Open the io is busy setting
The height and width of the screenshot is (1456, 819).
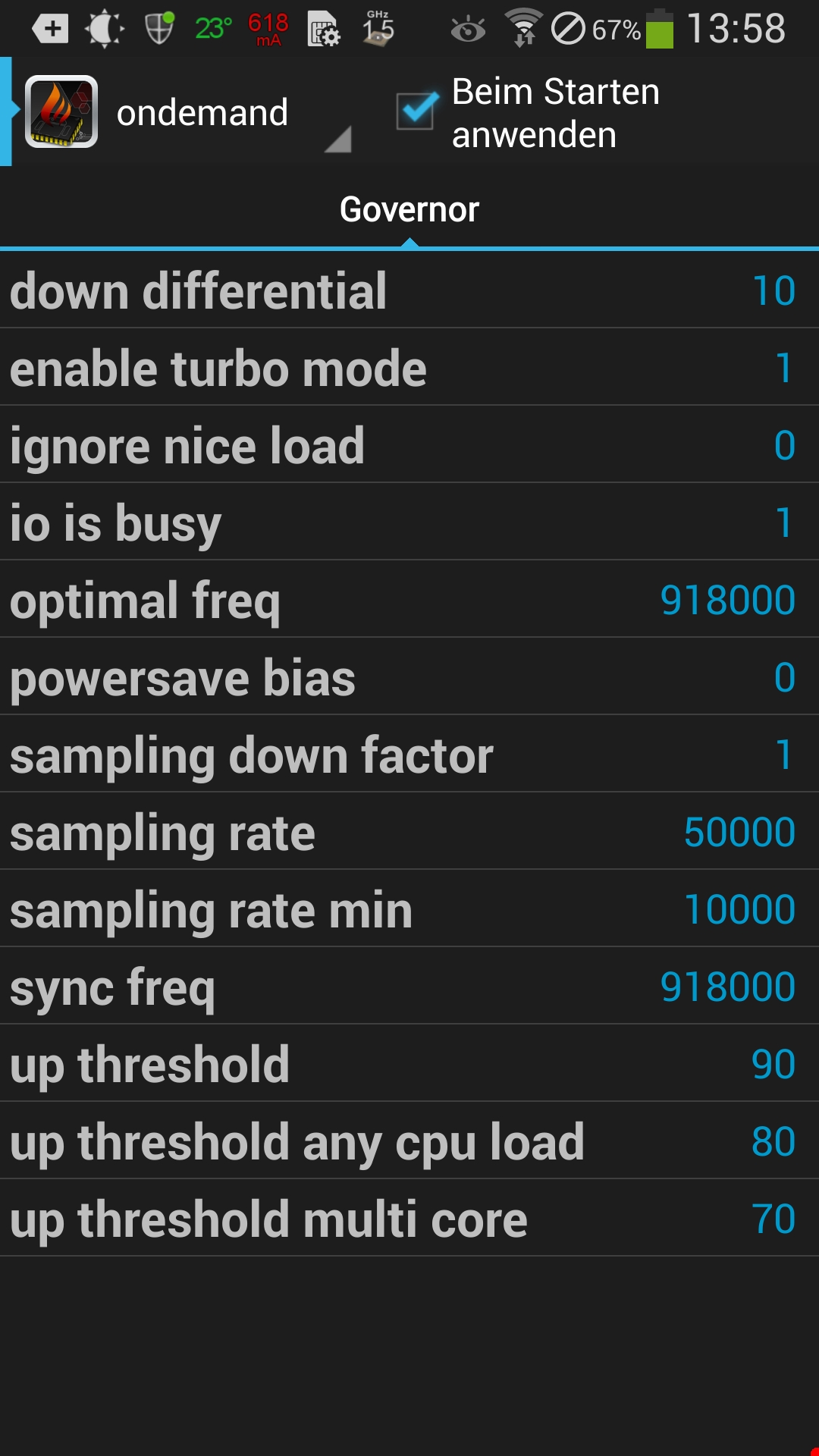coord(409,522)
